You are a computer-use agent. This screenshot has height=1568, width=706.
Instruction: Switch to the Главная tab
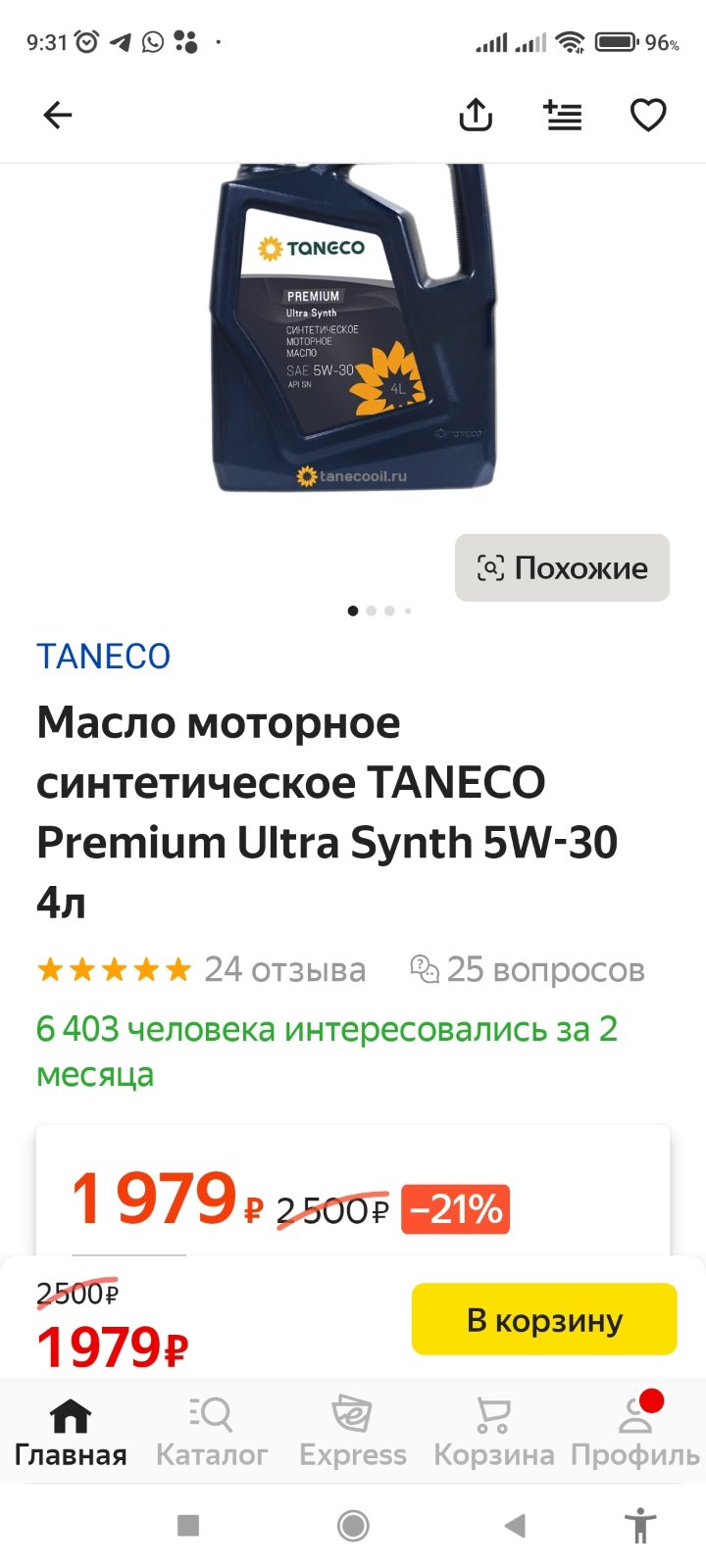pyautogui.click(x=71, y=1432)
